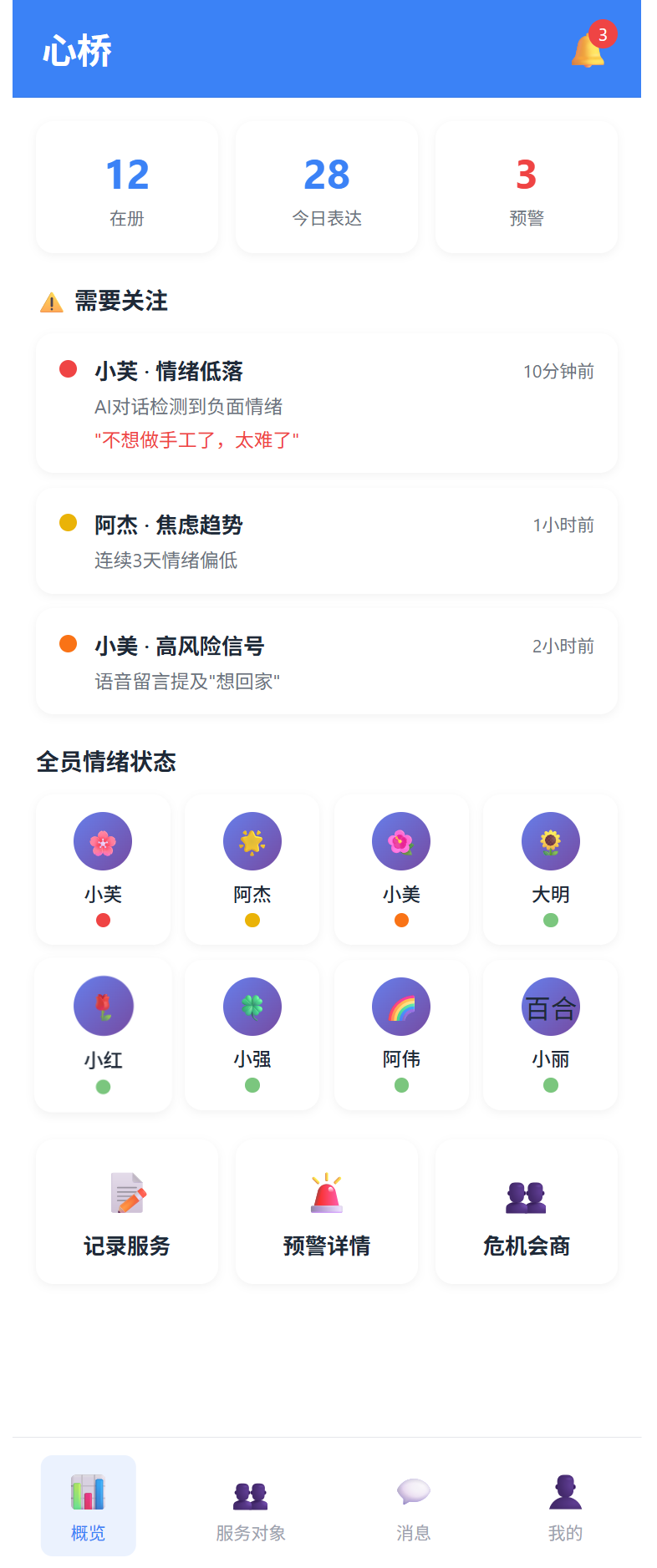Open the 小美 高风险信号 alert
The width and height of the screenshot is (657, 1568).
(327, 662)
